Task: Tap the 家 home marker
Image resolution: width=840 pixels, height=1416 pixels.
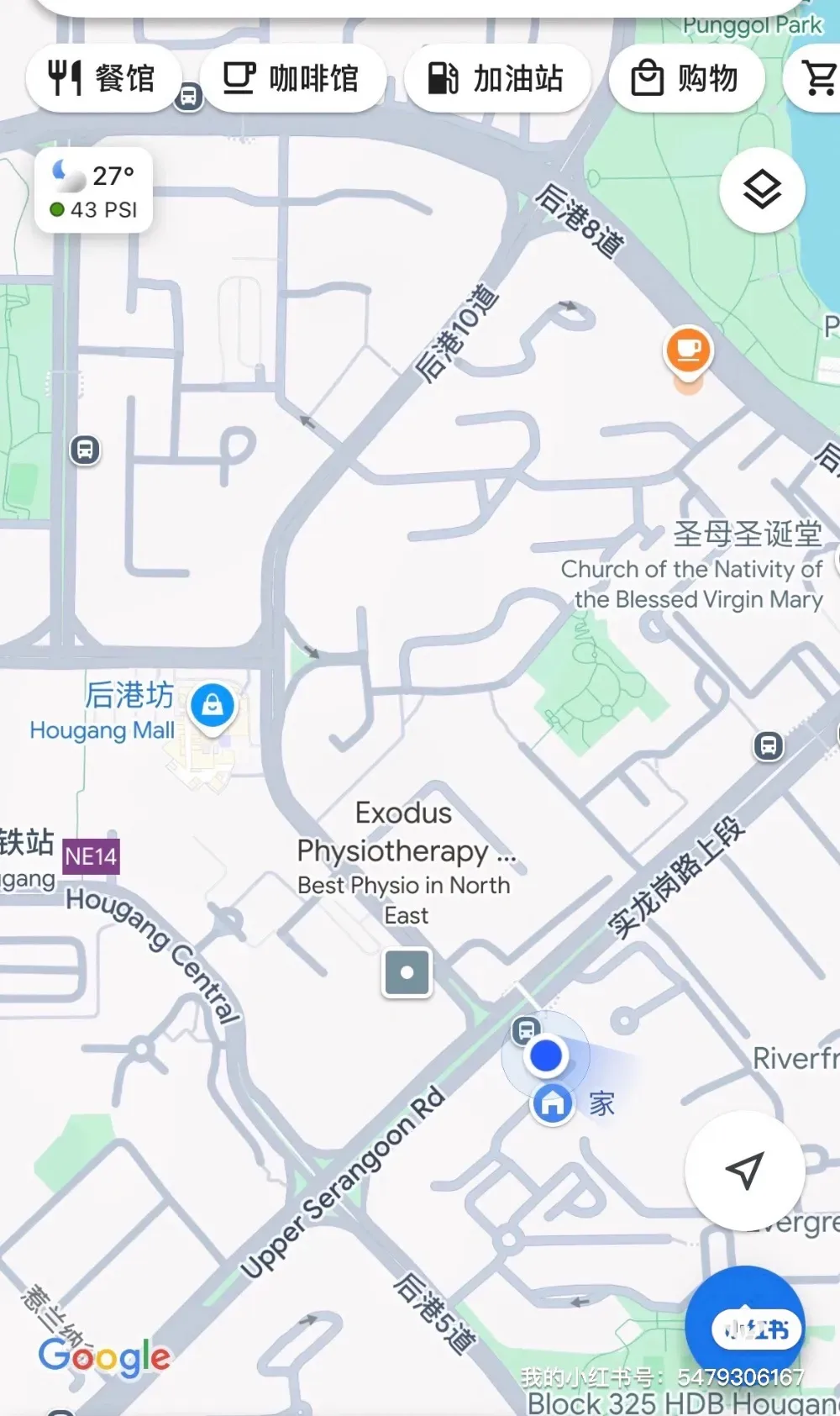Action: (553, 1103)
